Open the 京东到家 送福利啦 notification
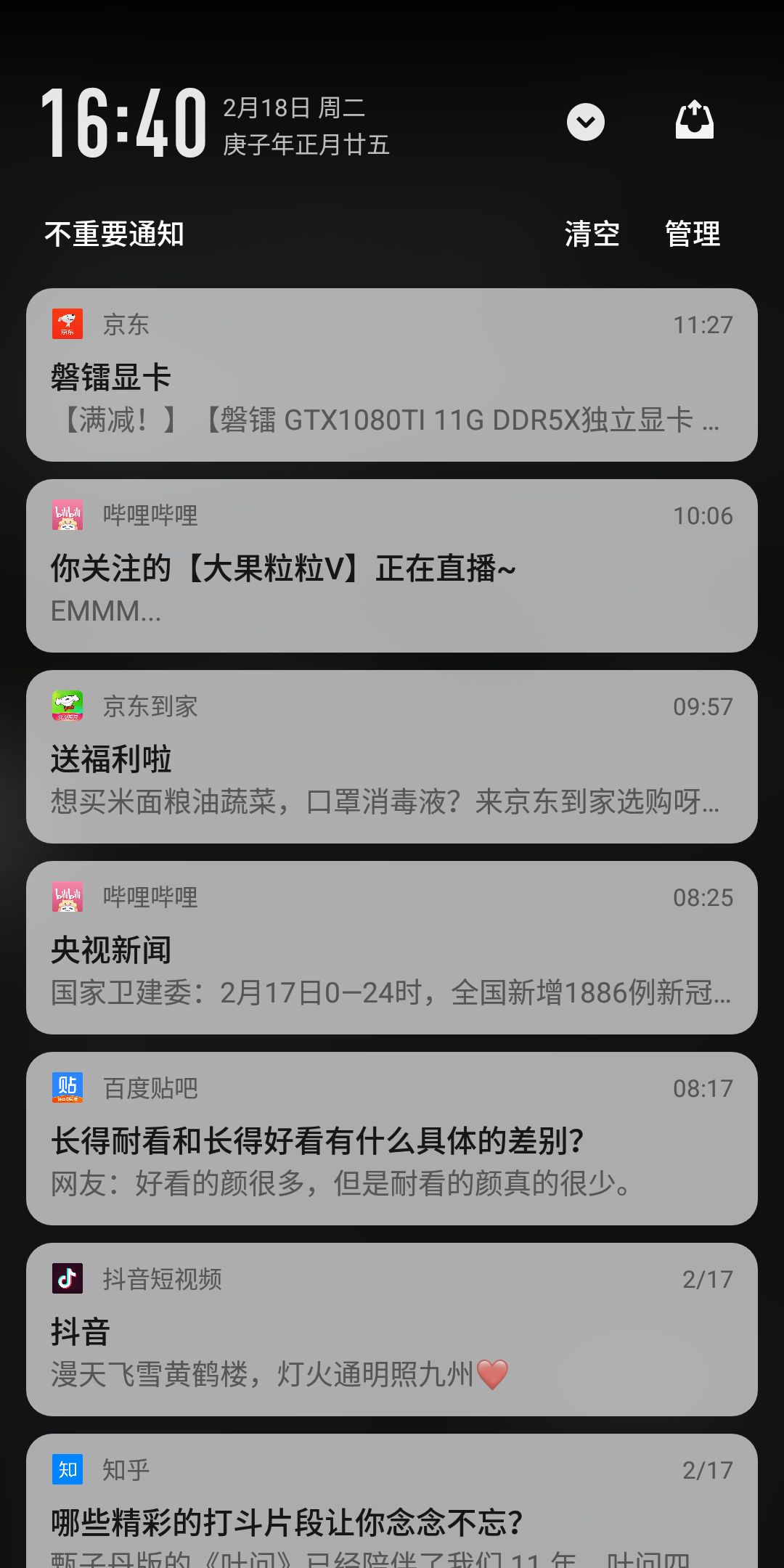This screenshot has height=1568, width=784. (392, 756)
